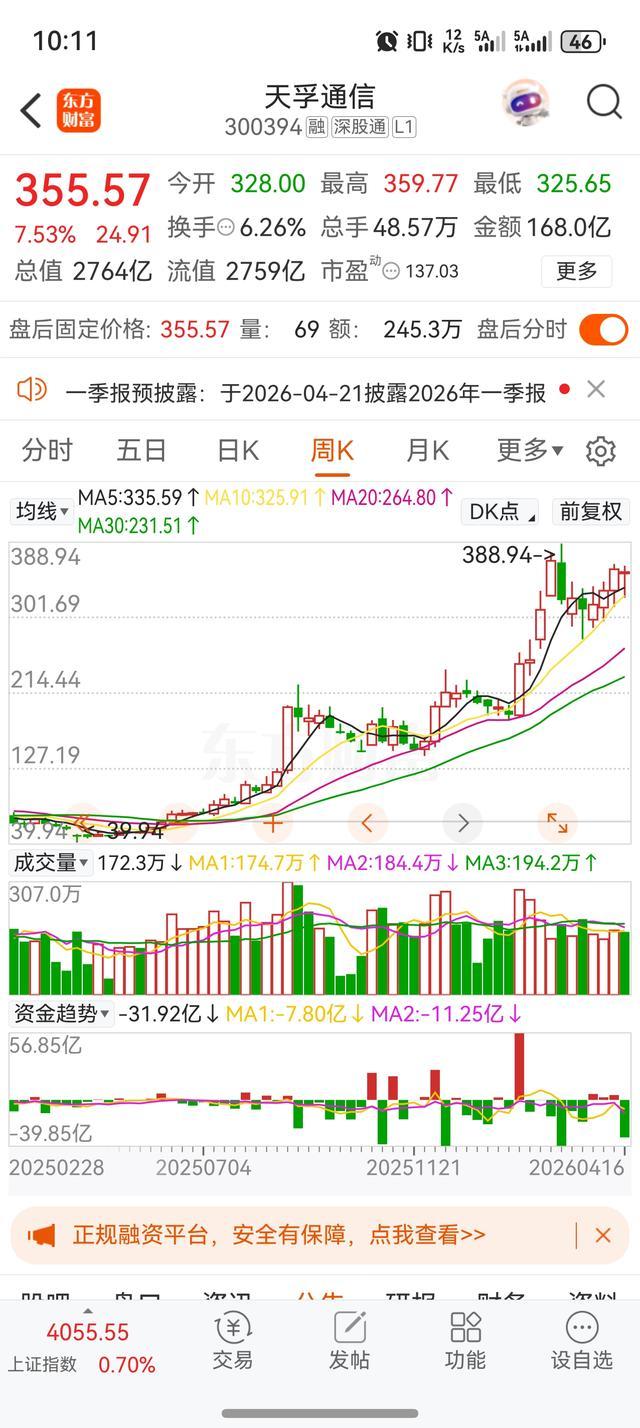
Task: Open the robot assistant avatar
Action: click(x=526, y=102)
